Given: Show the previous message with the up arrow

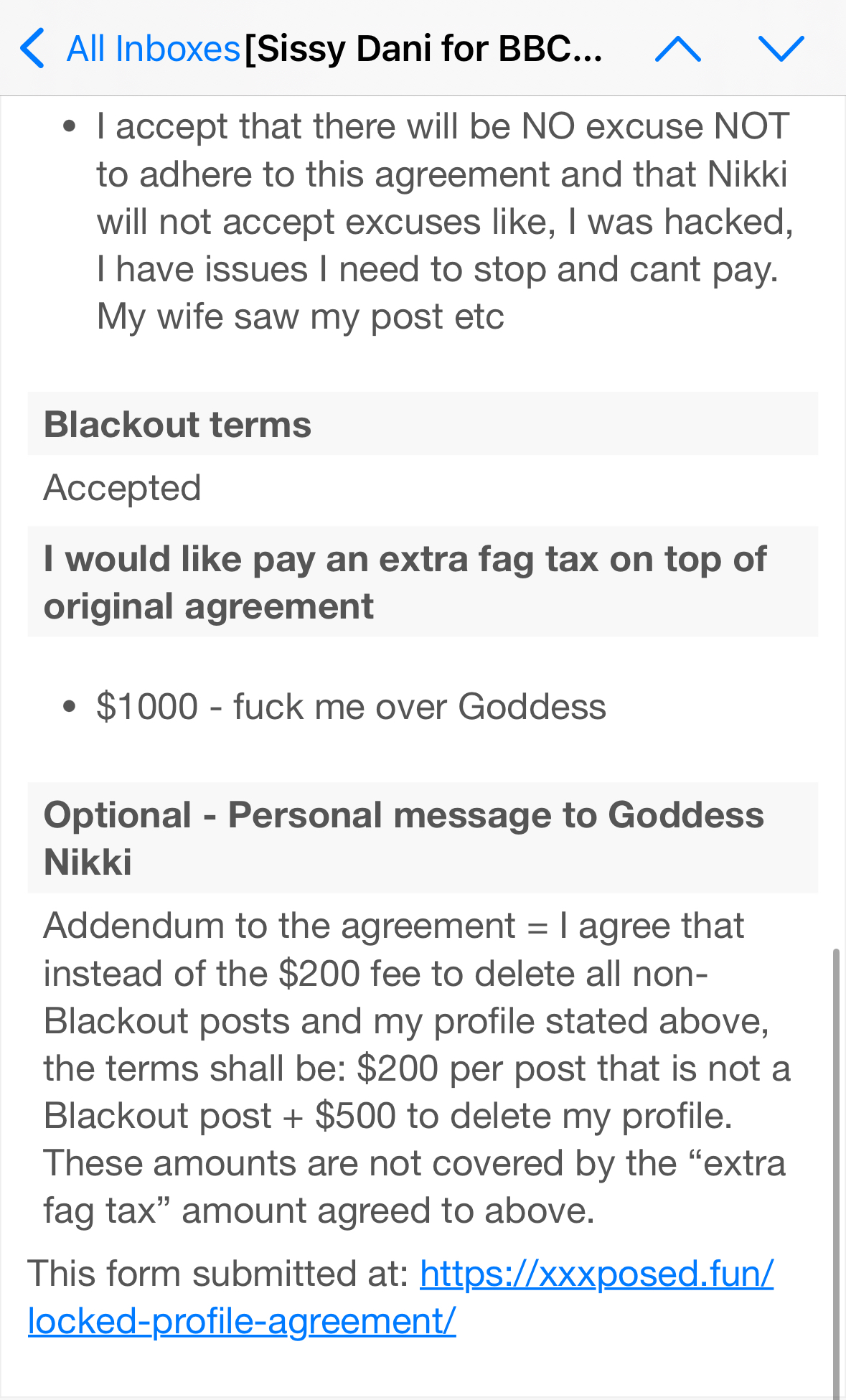Looking at the screenshot, I should pyautogui.click(x=677, y=49).
